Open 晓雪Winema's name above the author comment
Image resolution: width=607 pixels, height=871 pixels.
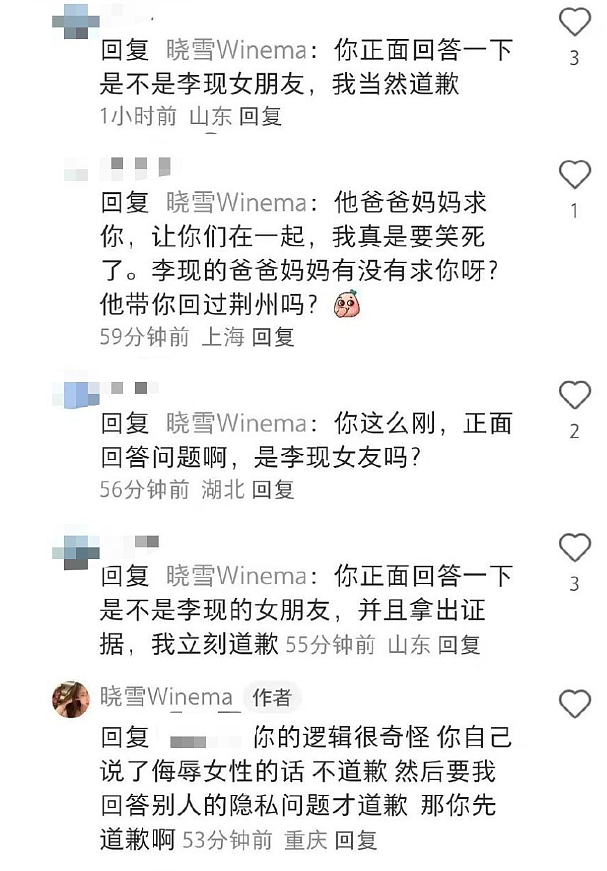click(x=167, y=697)
